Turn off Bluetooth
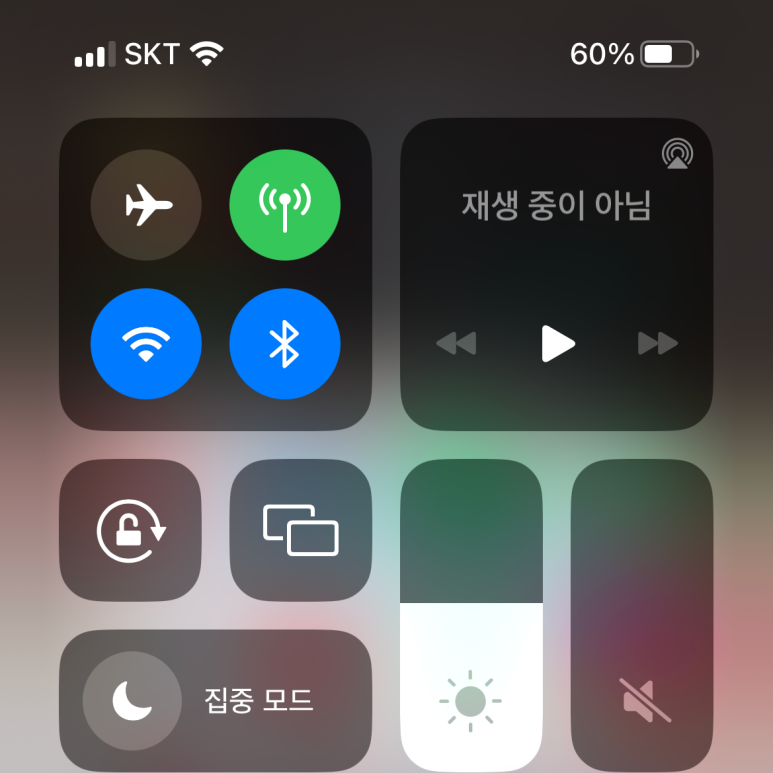This screenshot has height=773, width=773. (285, 344)
